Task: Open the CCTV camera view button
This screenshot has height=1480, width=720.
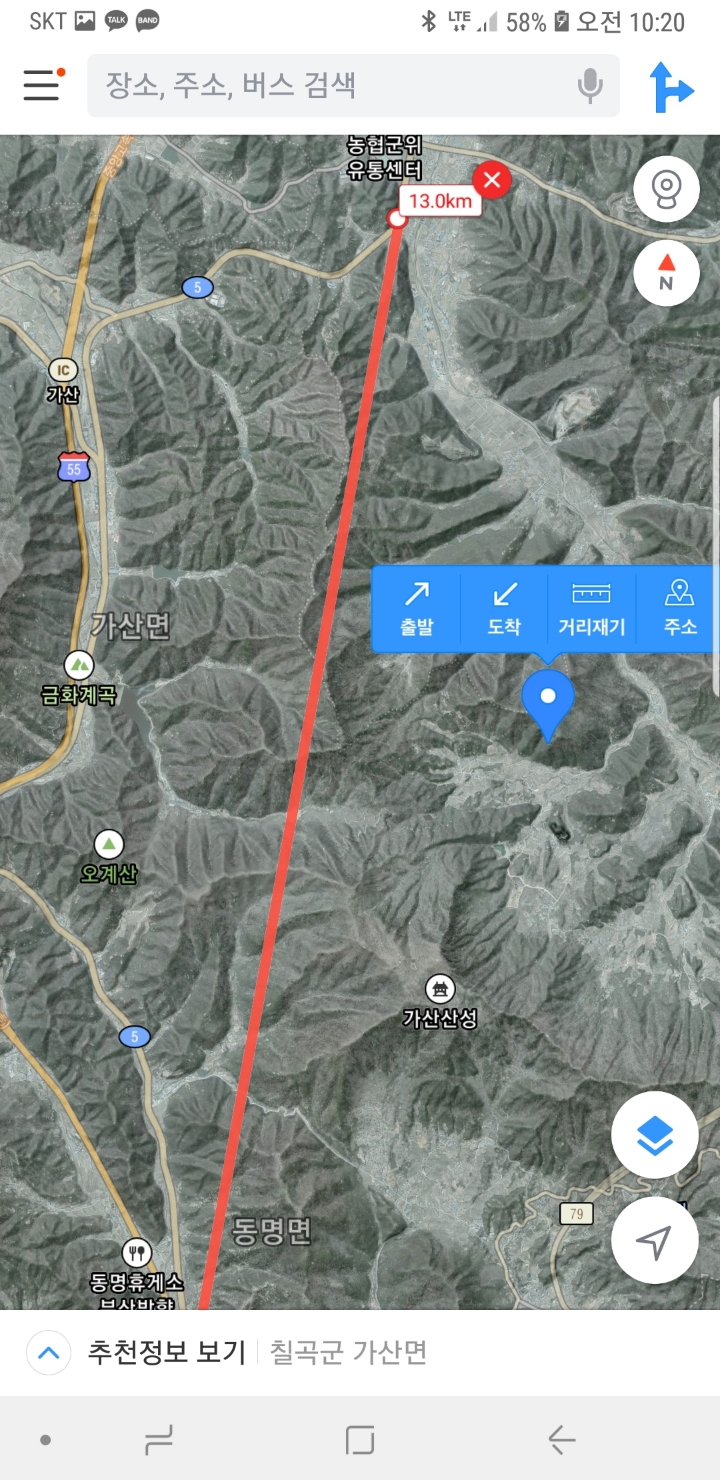Action: tap(666, 188)
